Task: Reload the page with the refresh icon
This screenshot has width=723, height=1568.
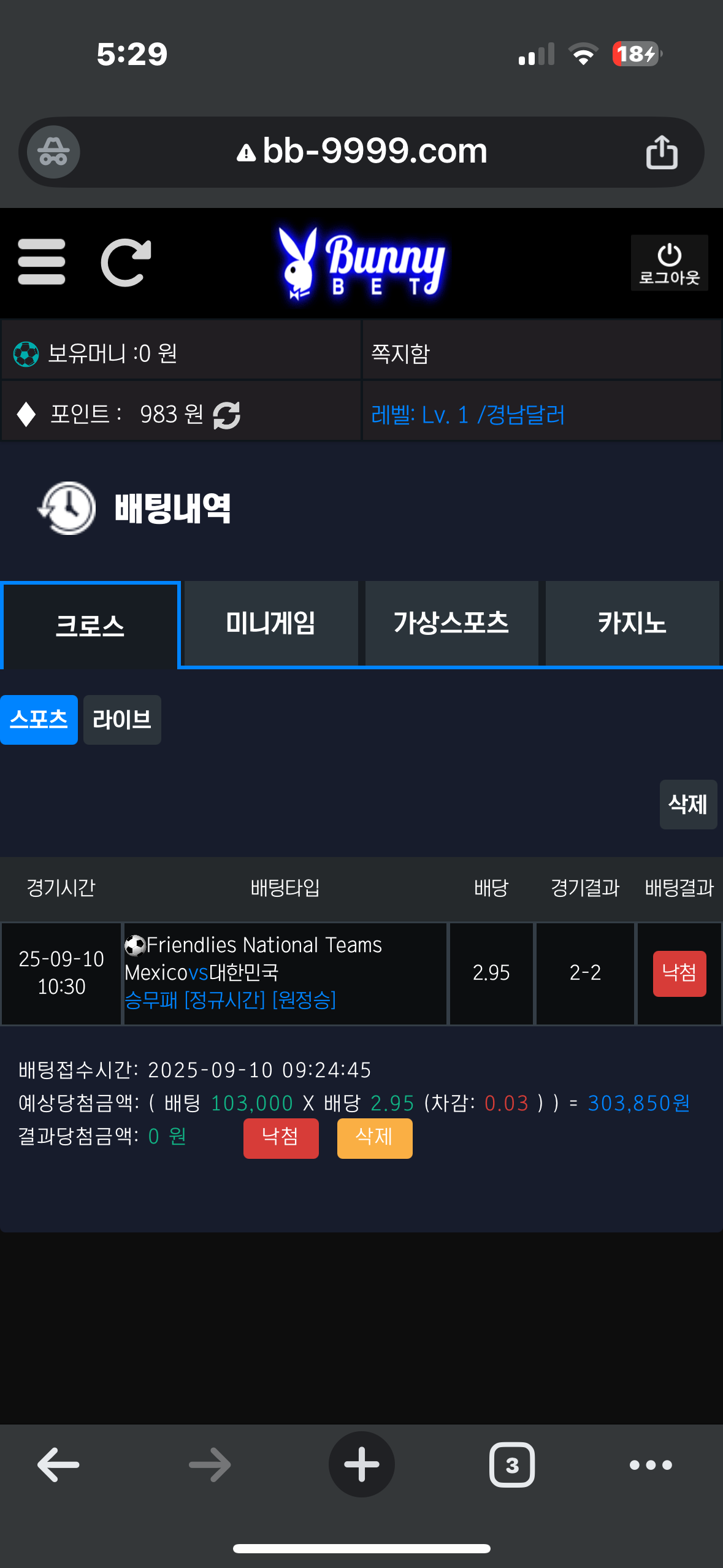Action: coord(126,262)
